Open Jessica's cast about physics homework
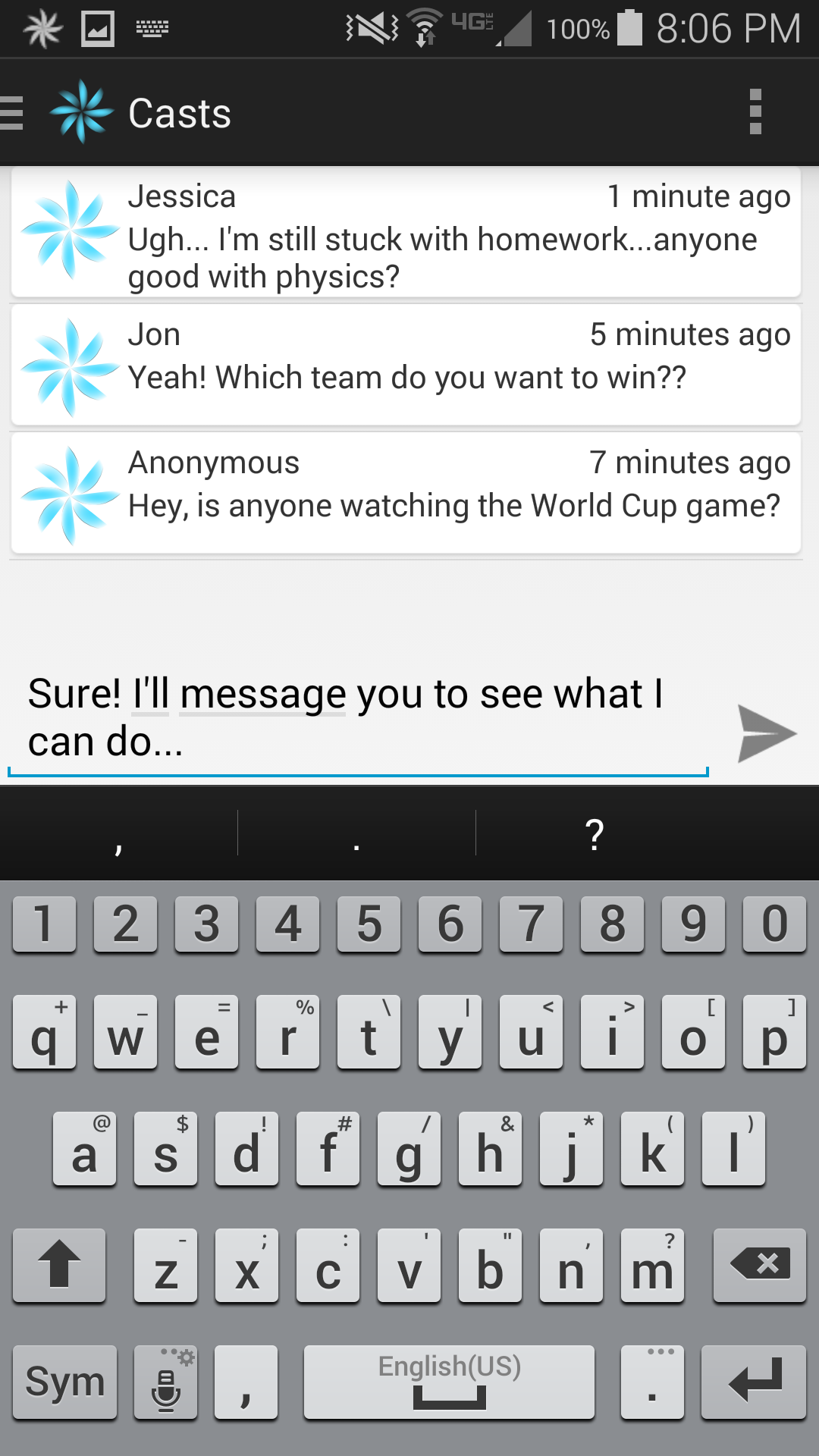819x1456 pixels. 406,233
